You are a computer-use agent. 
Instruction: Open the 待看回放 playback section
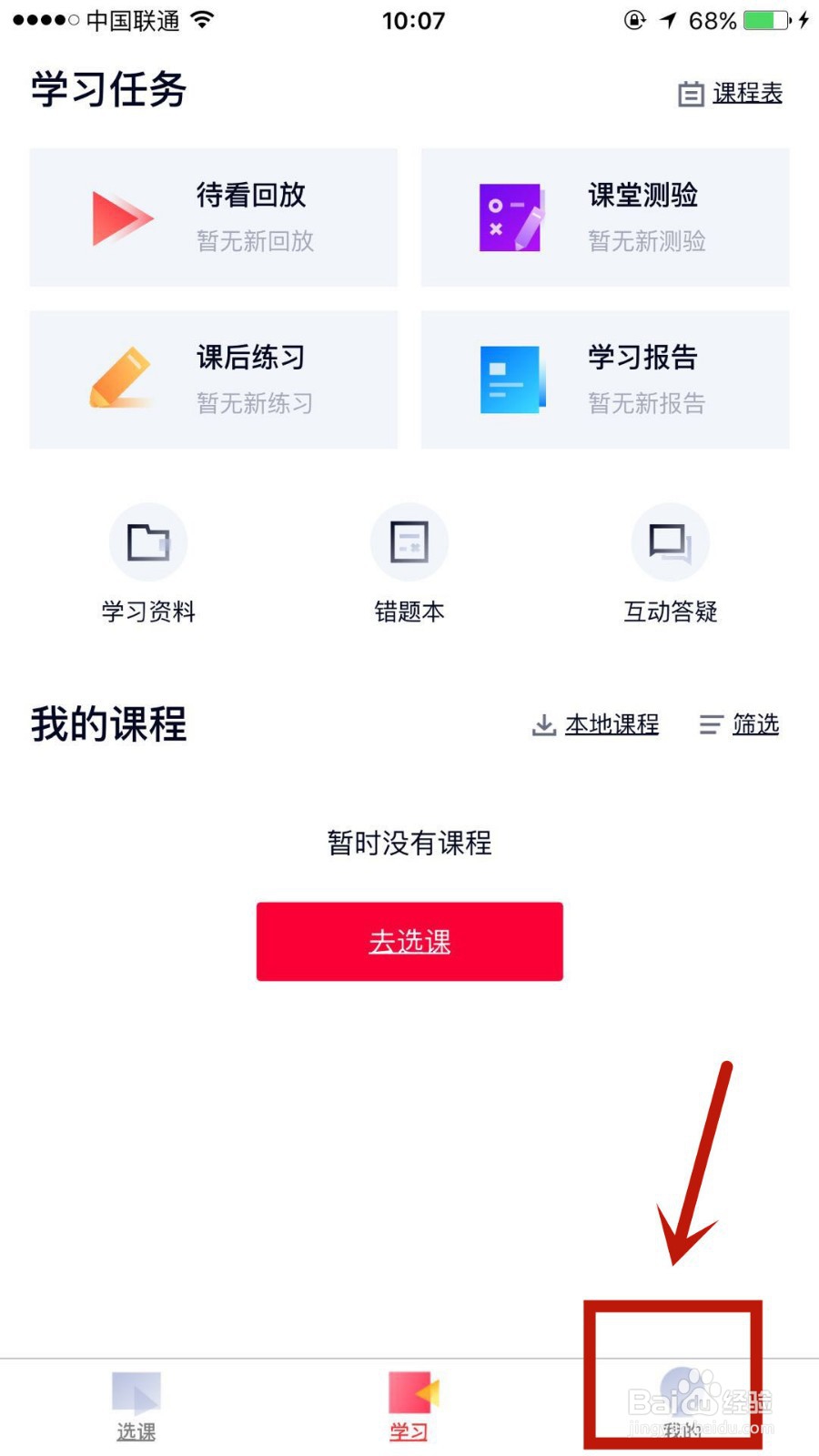click(213, 217)
